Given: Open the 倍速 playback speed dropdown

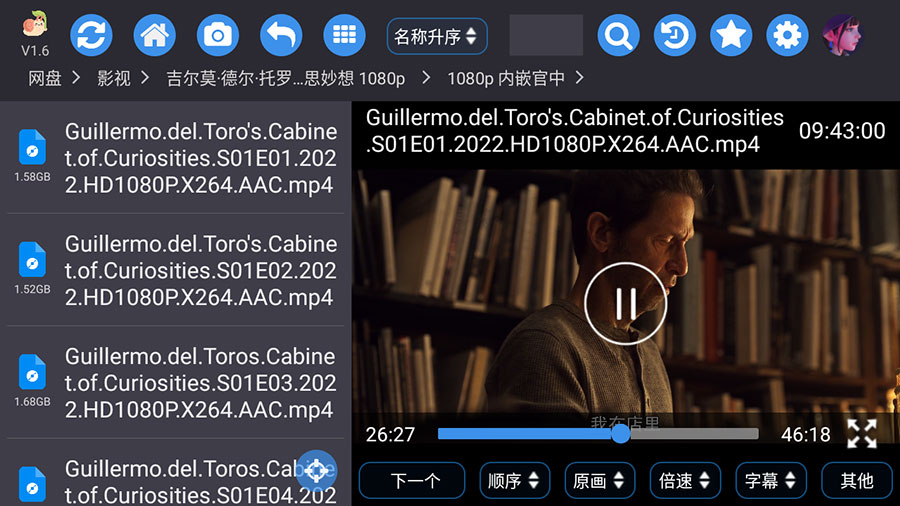Looking at the screenshot, I should [x=685, y=481].
